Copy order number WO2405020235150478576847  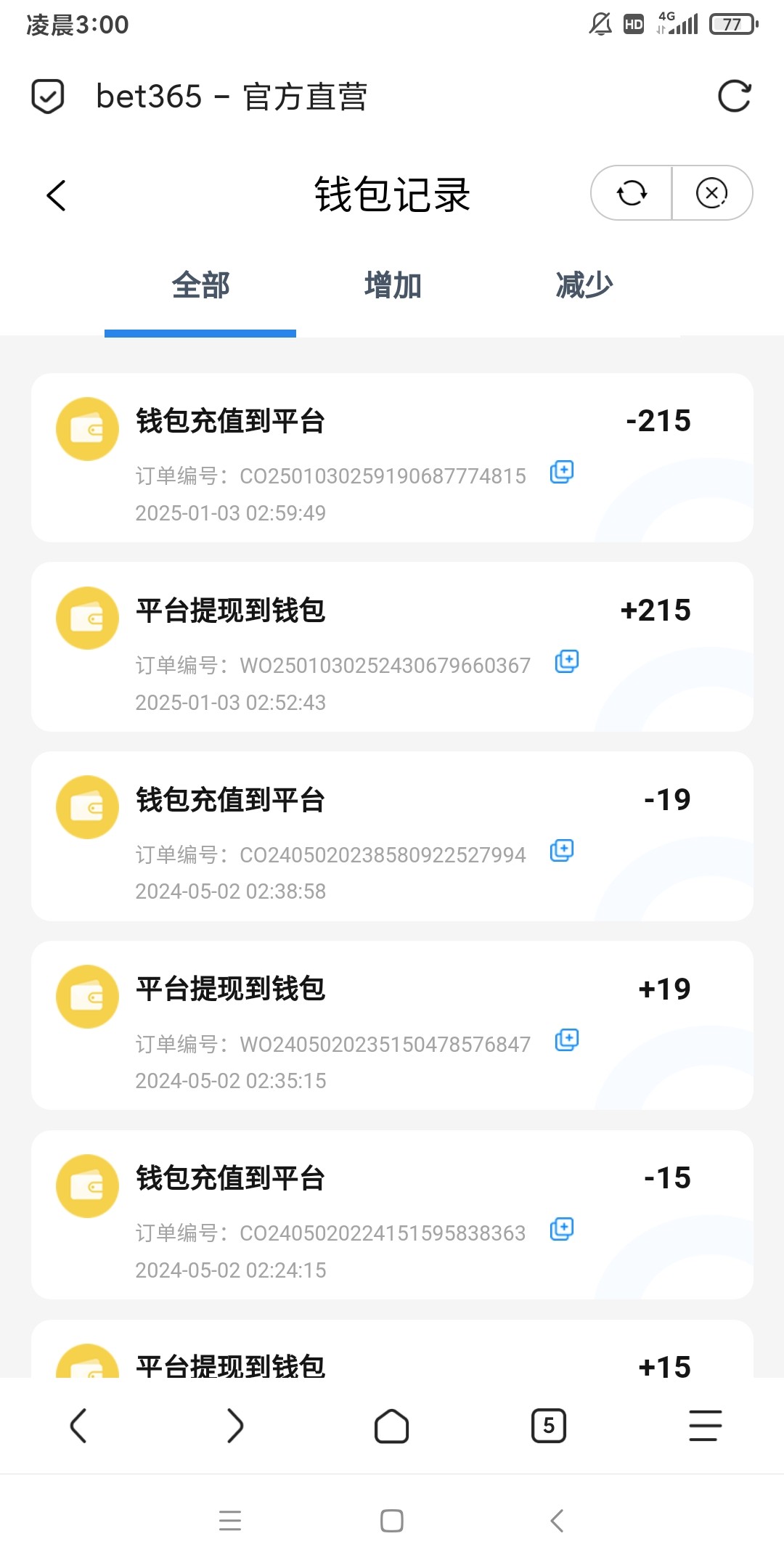coord(567,1040)
